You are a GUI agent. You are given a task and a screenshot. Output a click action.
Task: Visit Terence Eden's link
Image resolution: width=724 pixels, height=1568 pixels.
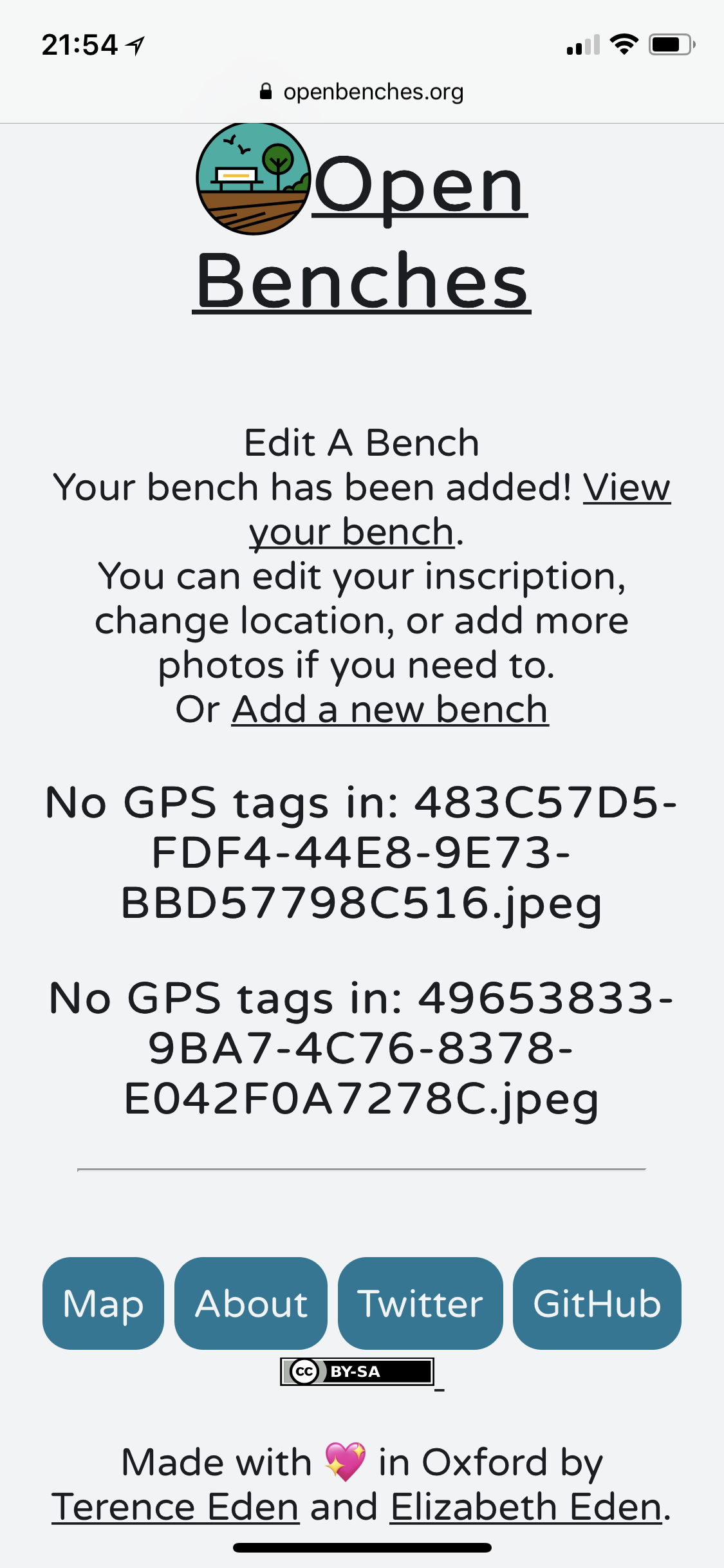click(x=175, y=1507)
